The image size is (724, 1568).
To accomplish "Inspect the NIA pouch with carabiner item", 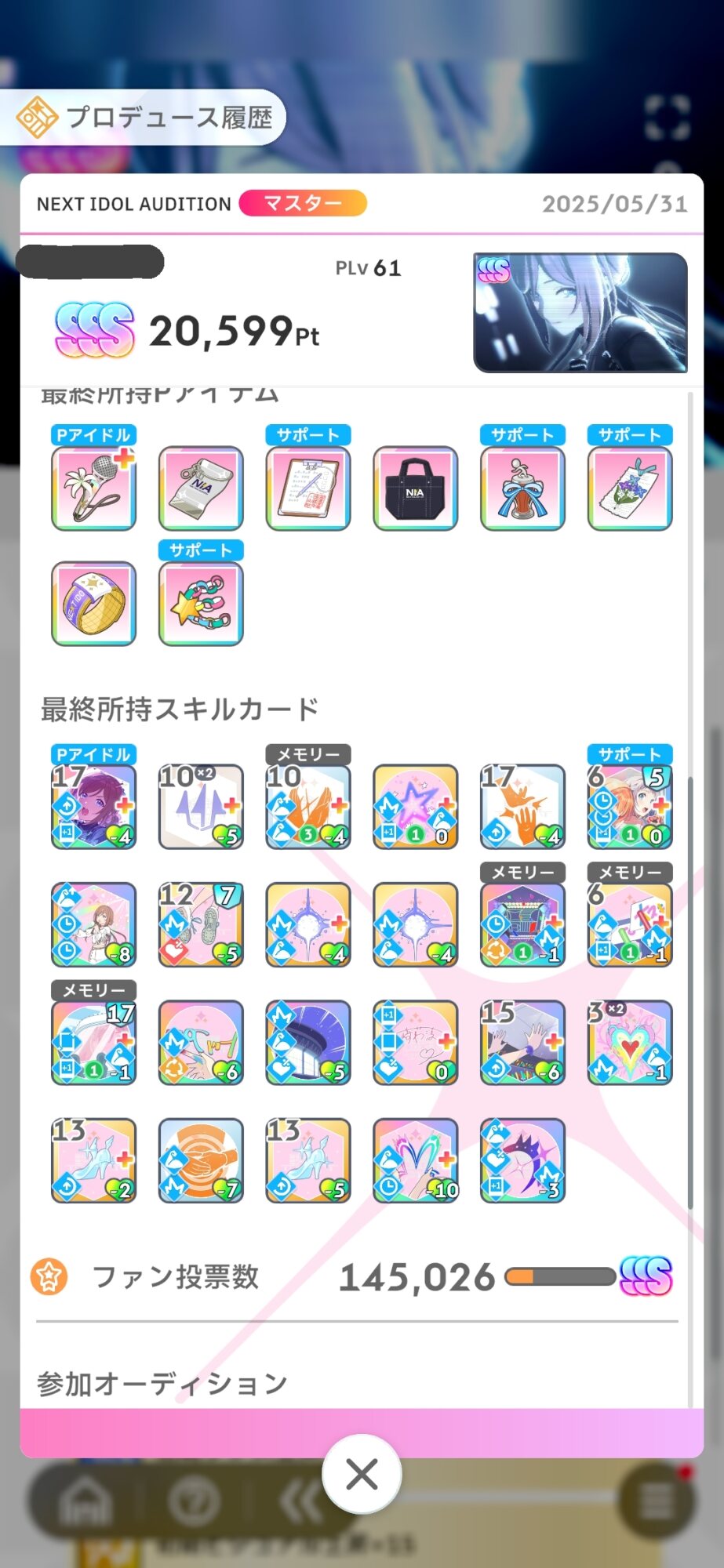I will pyautogui.click(x=201, y=488).
